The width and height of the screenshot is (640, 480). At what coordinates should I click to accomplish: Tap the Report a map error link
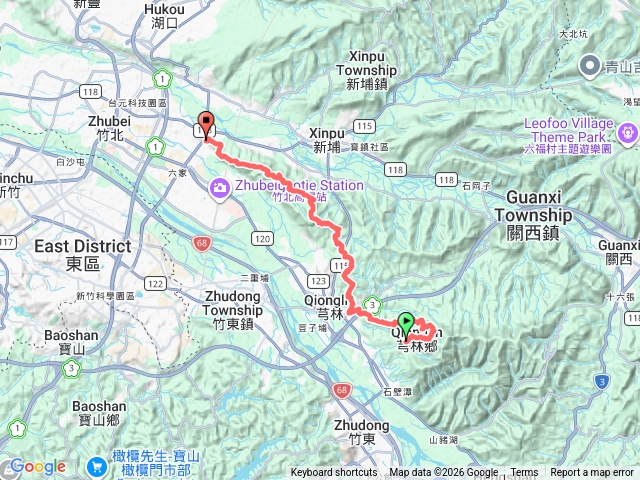tap(593, 473)
